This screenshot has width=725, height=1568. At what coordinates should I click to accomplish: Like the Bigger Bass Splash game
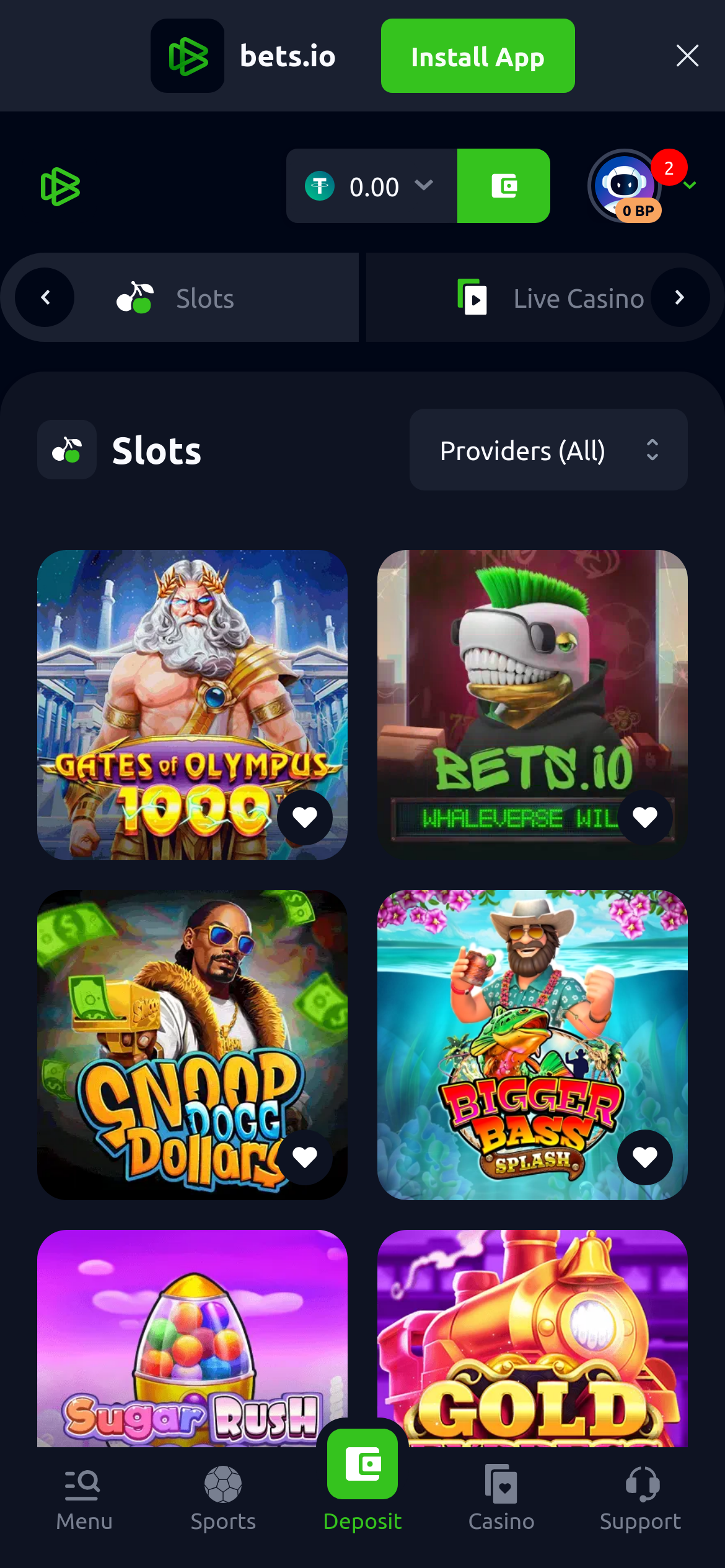pos(644,1157)
